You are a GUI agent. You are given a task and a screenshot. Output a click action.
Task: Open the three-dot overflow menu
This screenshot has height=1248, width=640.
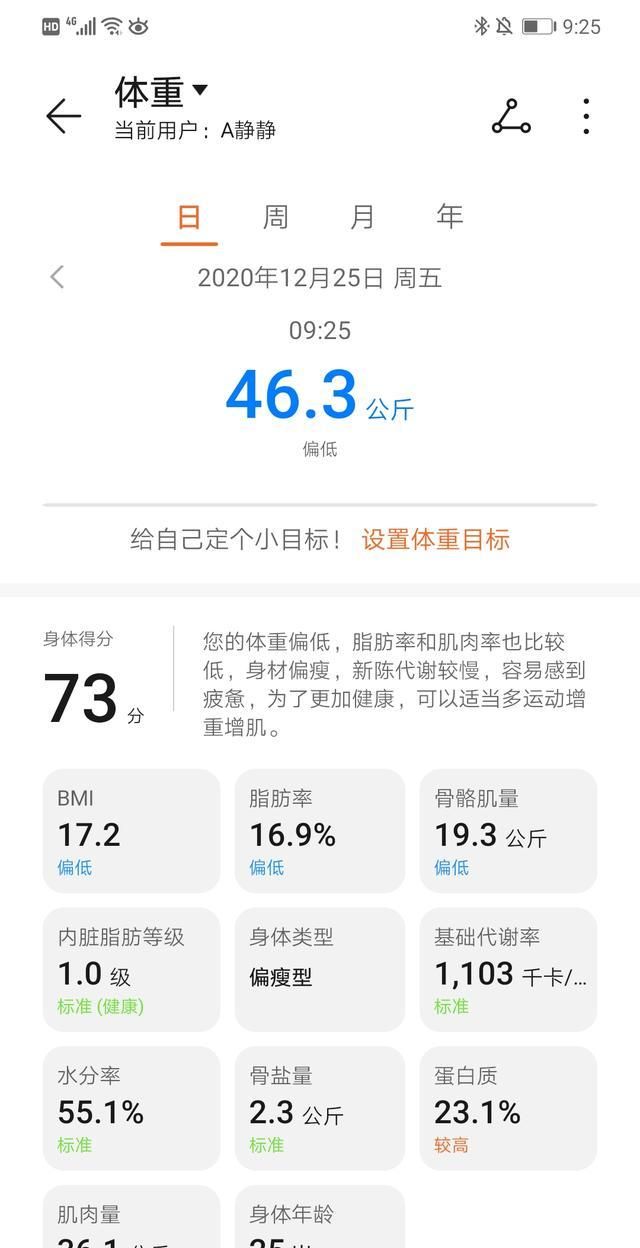(586, 117)
